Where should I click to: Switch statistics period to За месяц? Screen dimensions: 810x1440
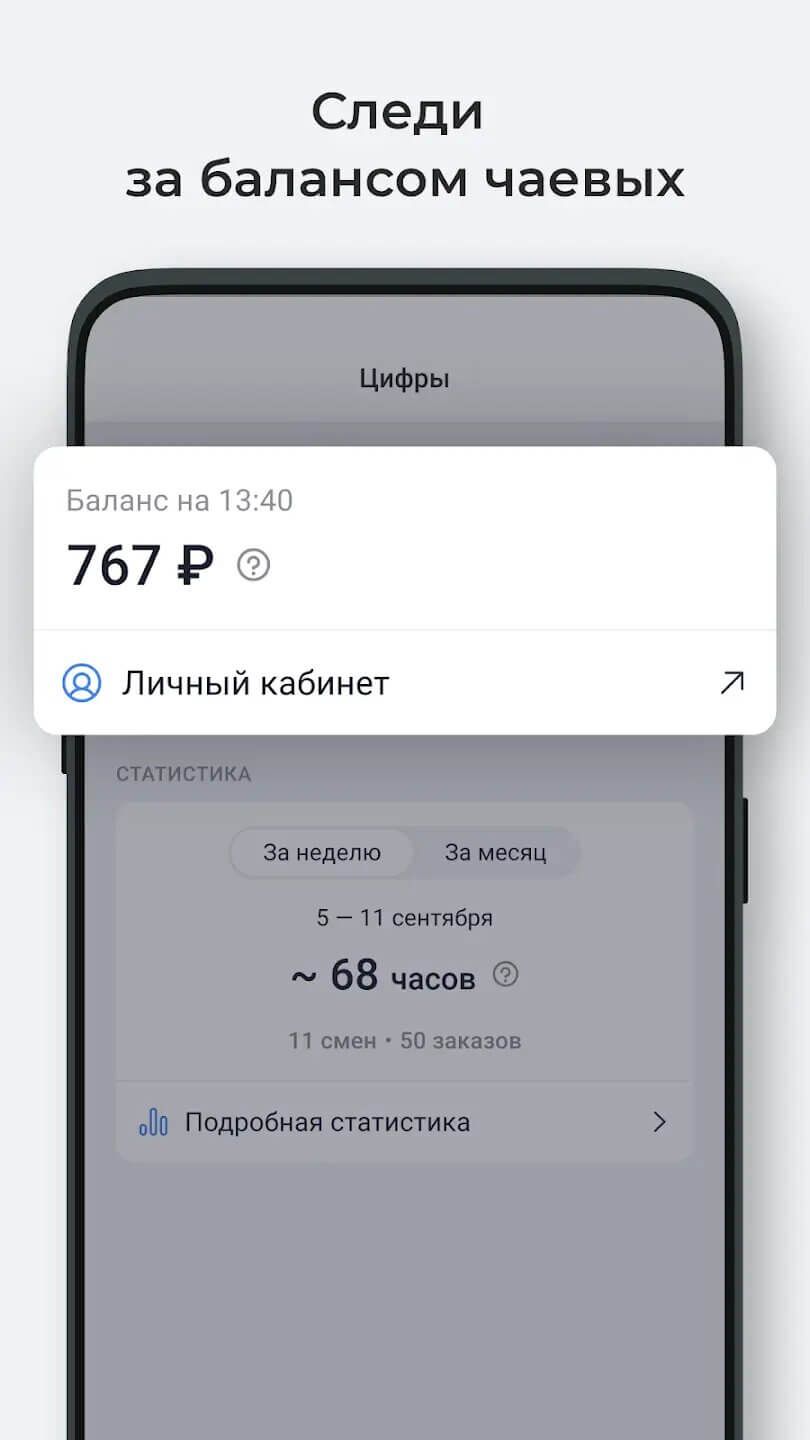[495, 852]
